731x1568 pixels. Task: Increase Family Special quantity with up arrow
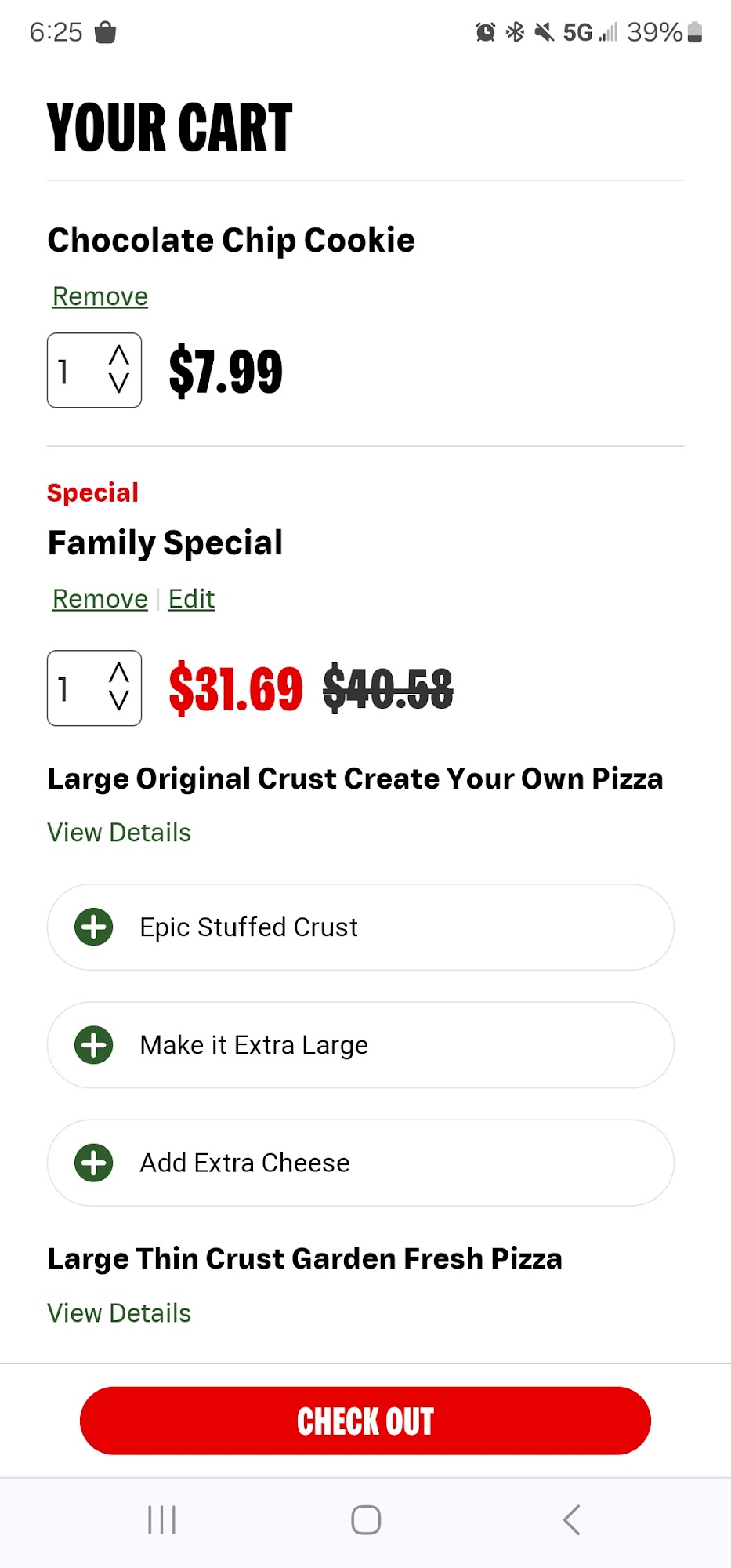click(x=118, y=673)
